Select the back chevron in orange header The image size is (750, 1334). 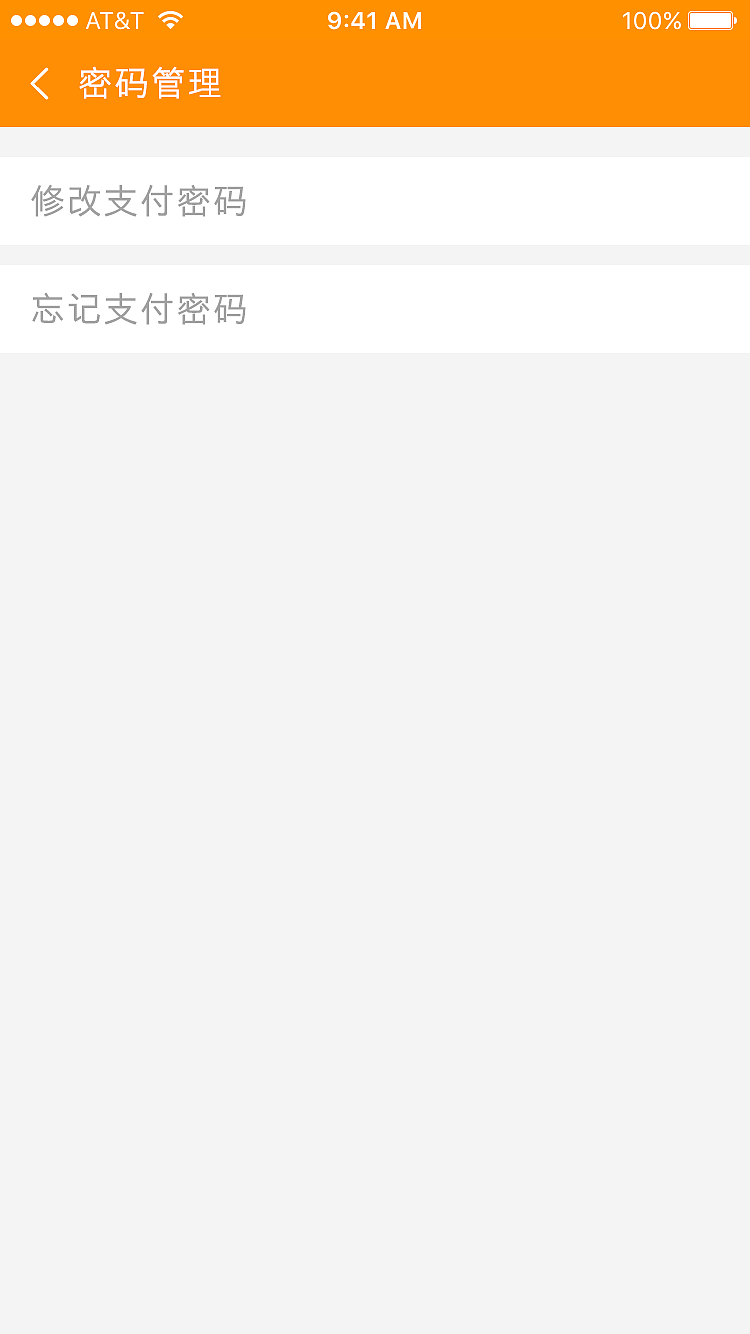click(x=40, y=84)
